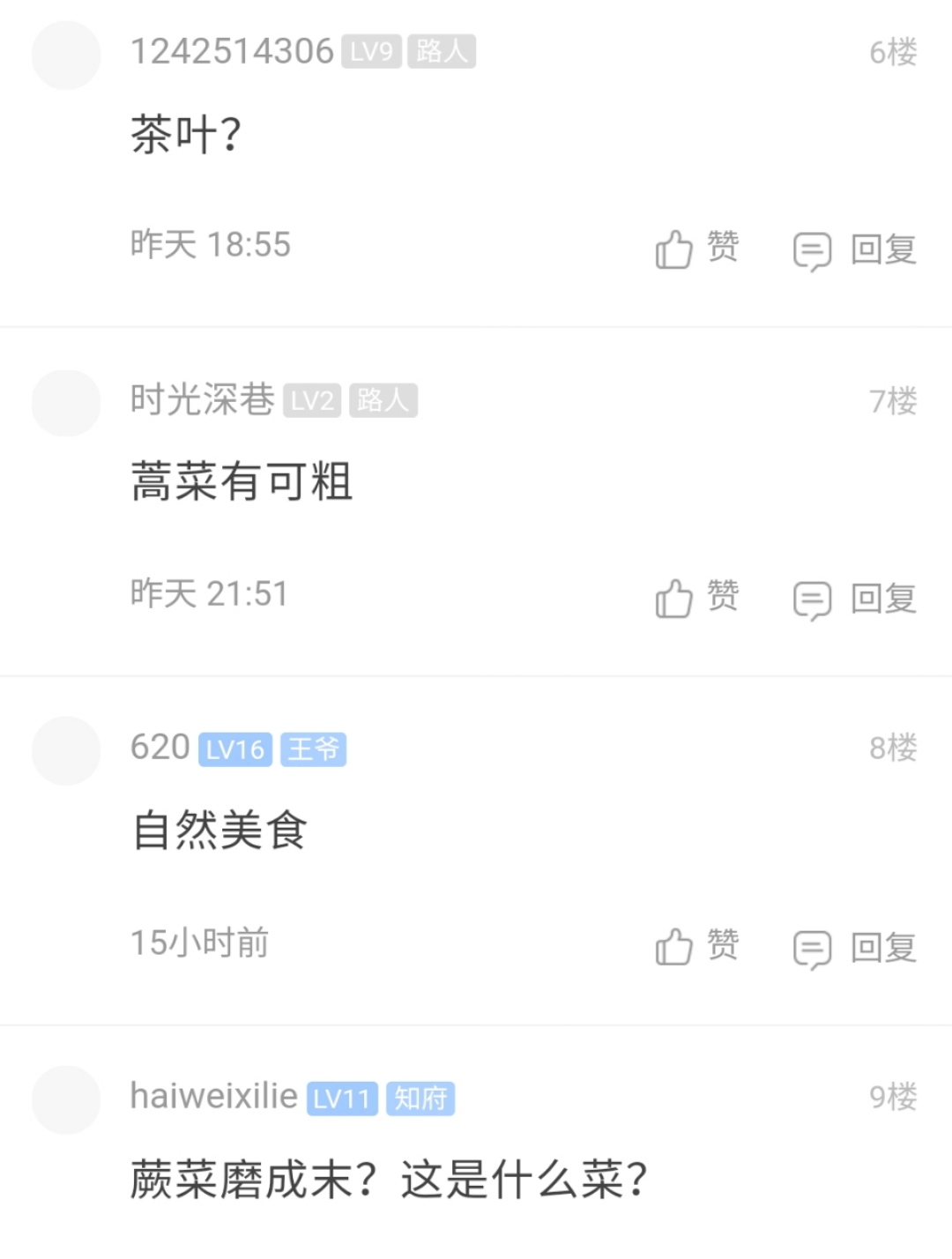Open profile of user 时光深巷
Screen dimensions: 952x1259
pyautogui.click(x=201, y=400)
